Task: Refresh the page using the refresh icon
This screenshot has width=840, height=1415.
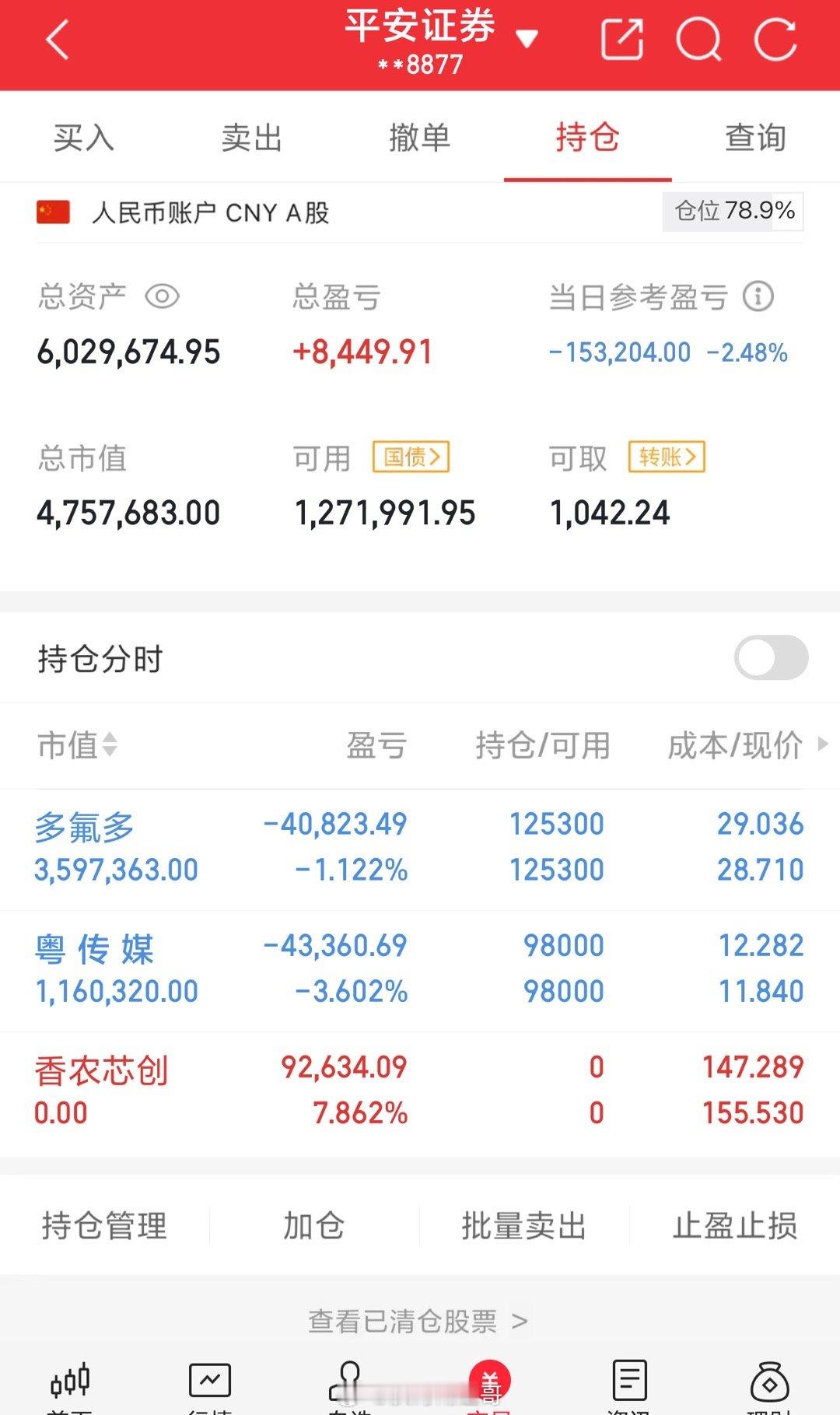Action: [x=775, y=38]
